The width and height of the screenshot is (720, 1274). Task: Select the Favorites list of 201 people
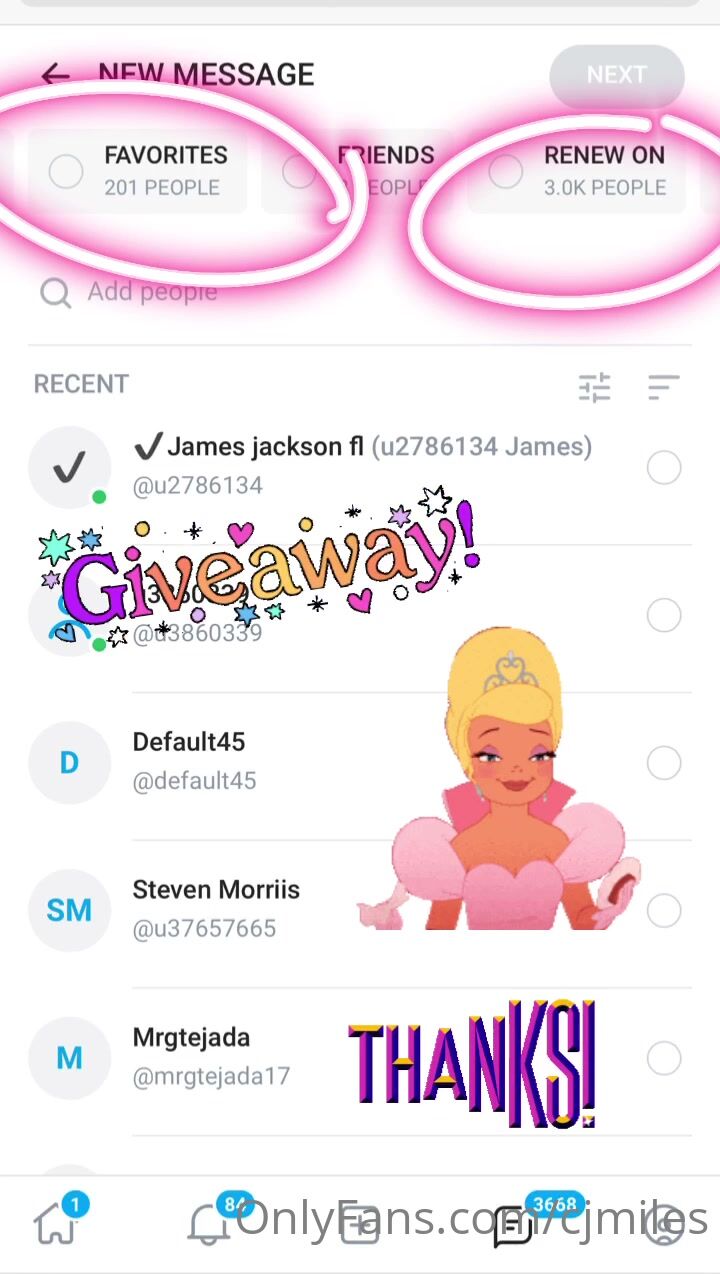point(66,171)
